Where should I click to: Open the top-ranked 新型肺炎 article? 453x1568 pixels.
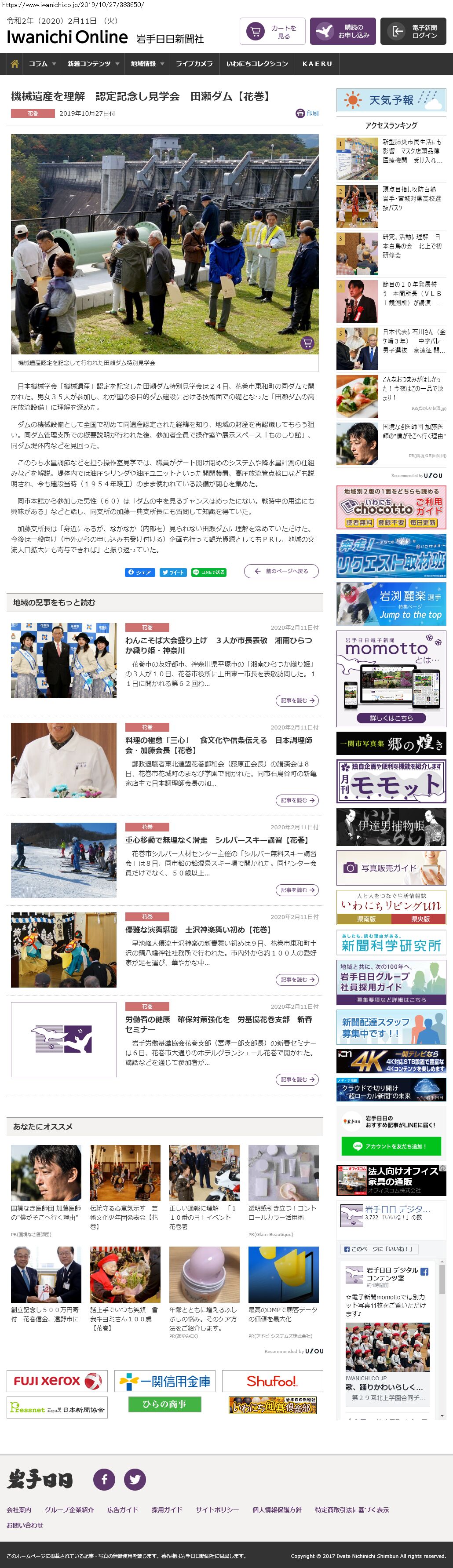pos(412,151)
